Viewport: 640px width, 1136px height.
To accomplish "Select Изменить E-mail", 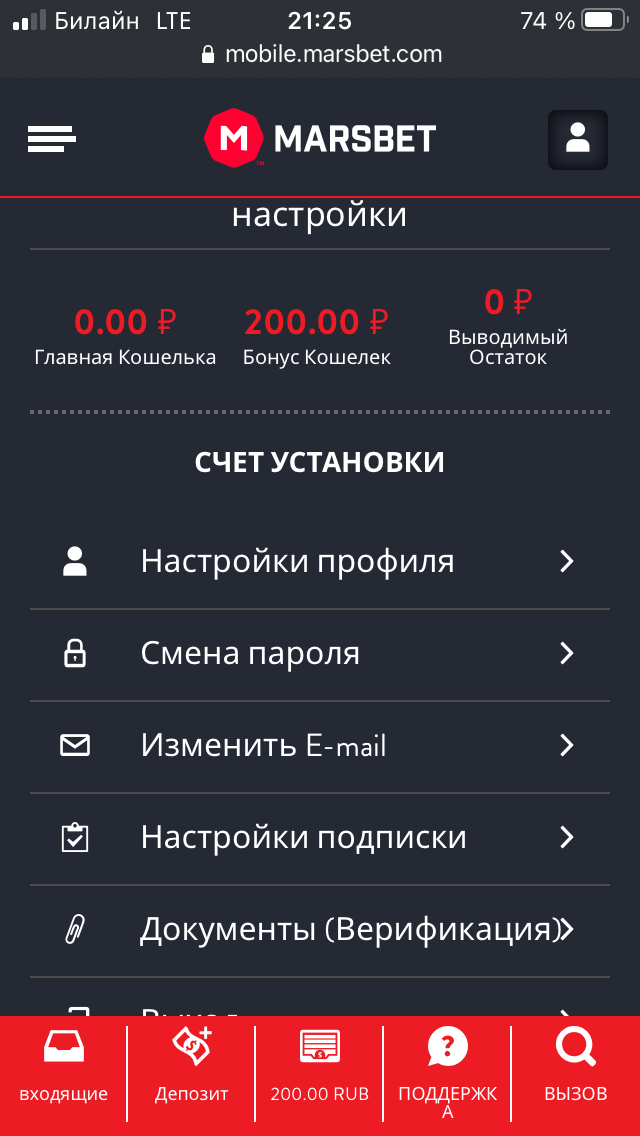I will 319,746.
